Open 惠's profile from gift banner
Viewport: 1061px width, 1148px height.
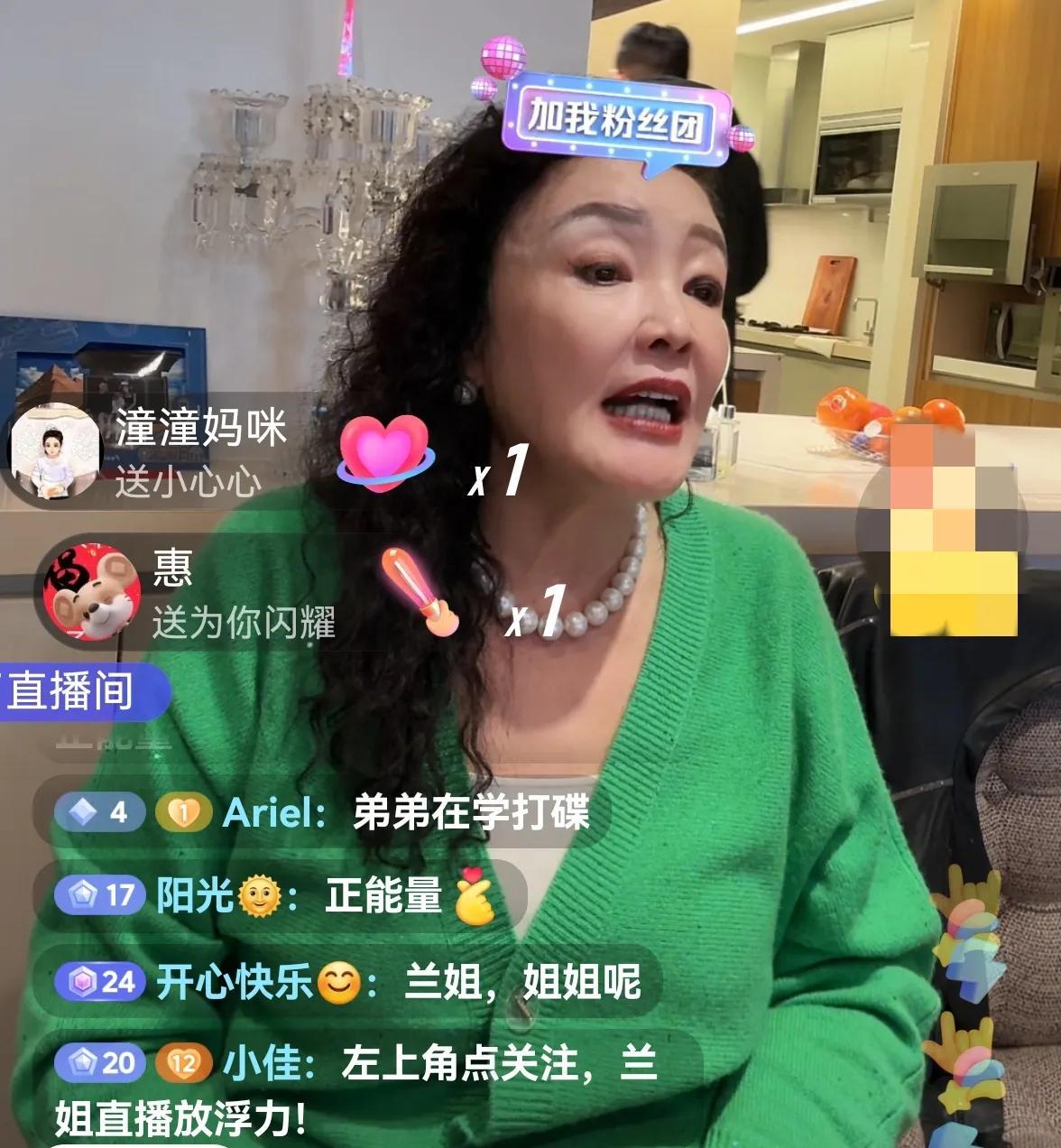click(x=94, y=593)
